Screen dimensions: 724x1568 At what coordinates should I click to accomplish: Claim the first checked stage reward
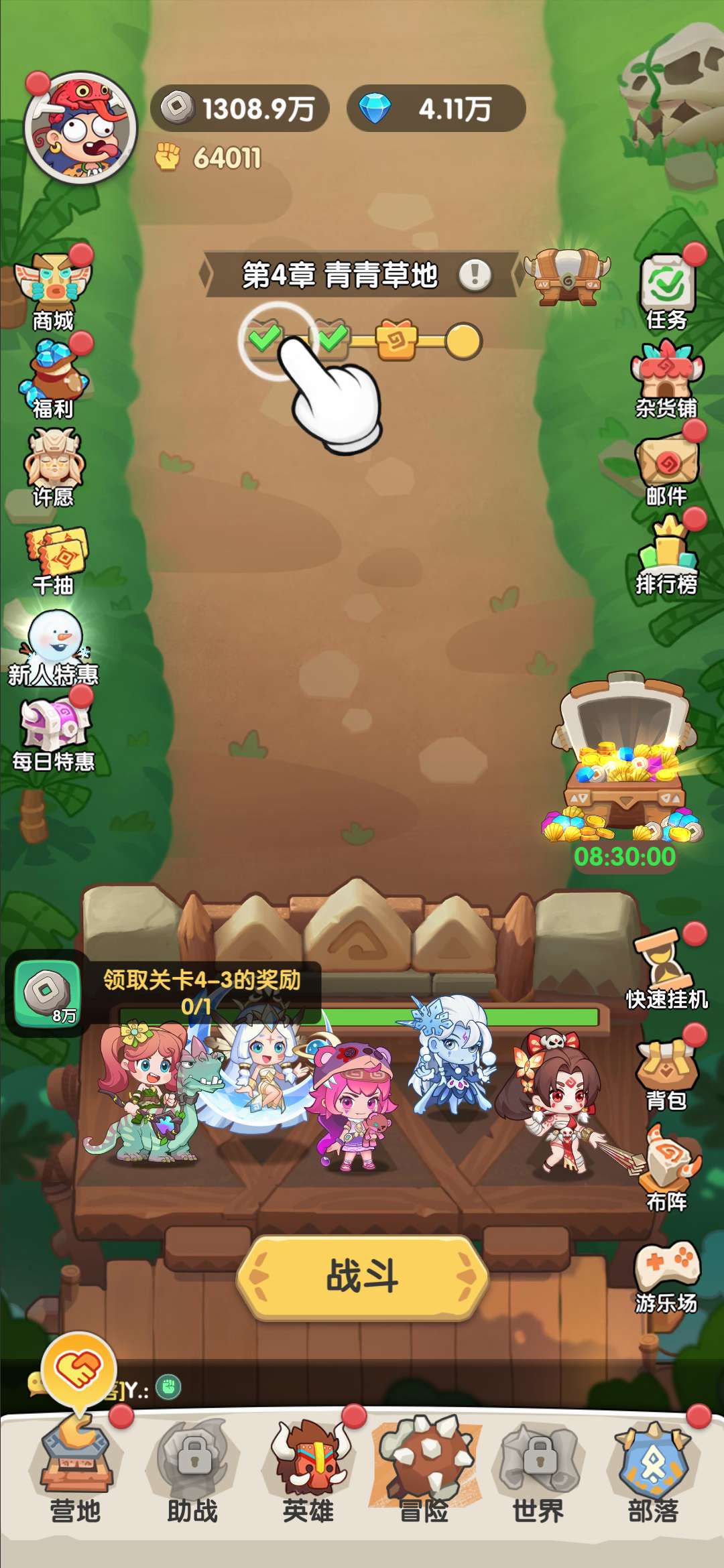(264, 339)
